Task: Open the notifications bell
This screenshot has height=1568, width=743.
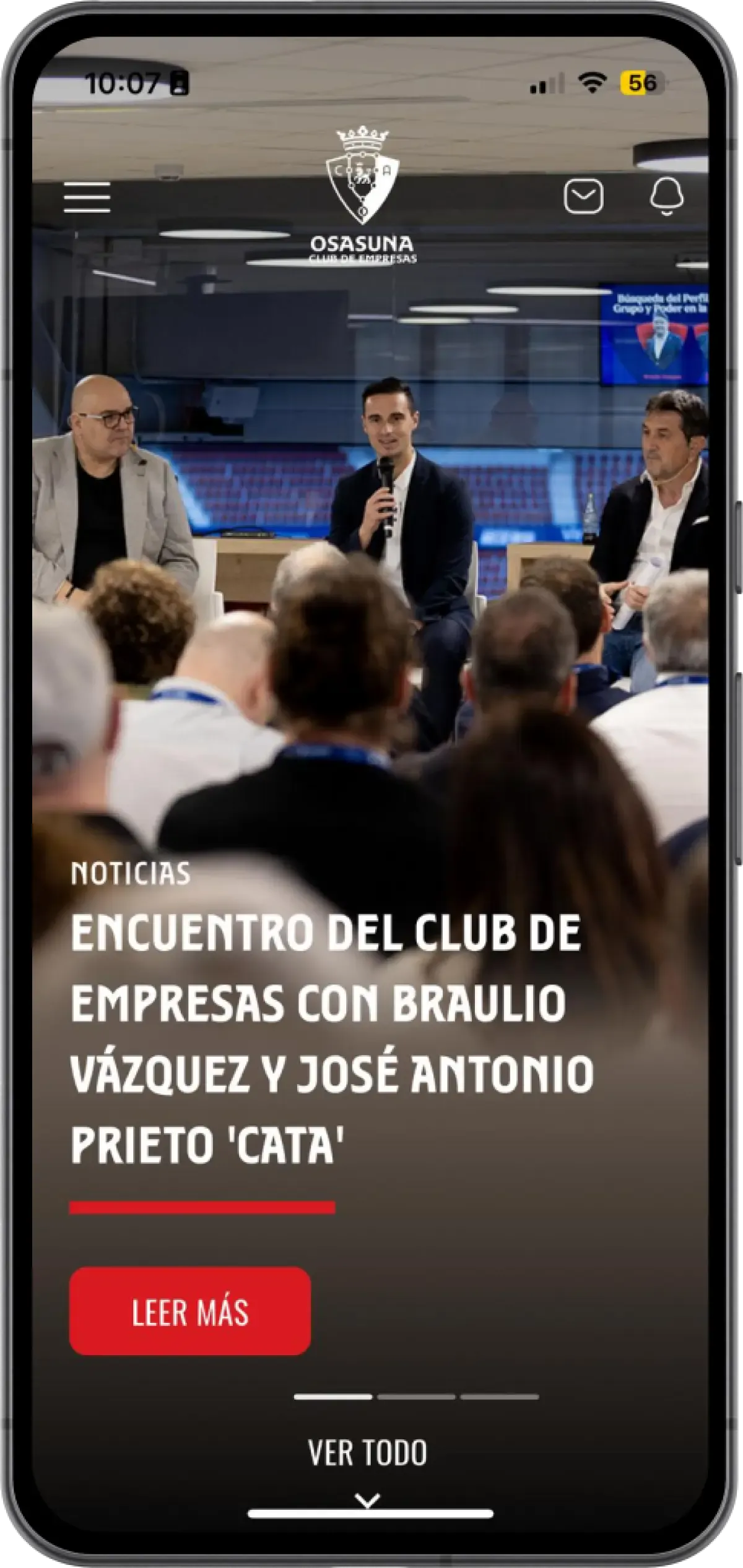Action: tap(666, 196)
